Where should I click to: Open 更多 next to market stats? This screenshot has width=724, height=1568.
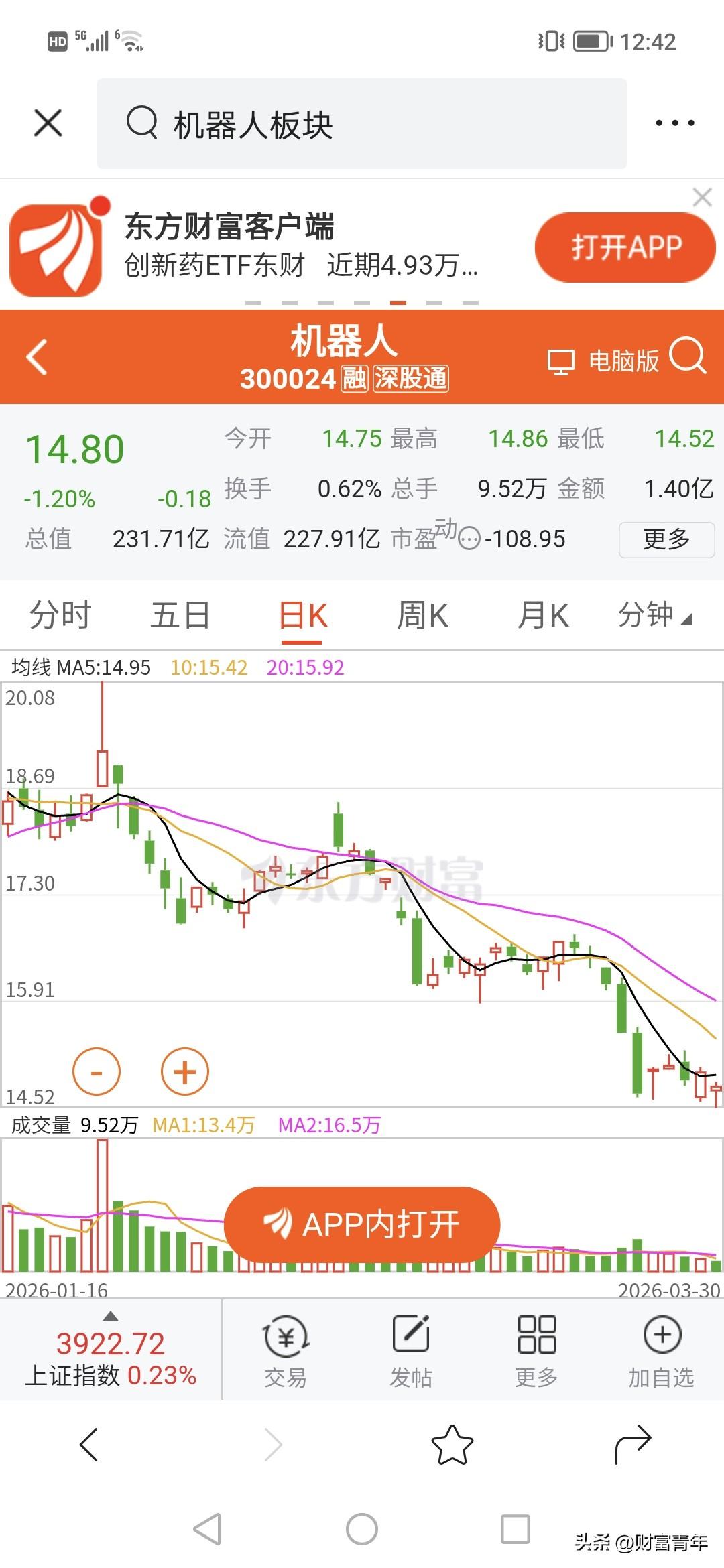tap(666, 539)
